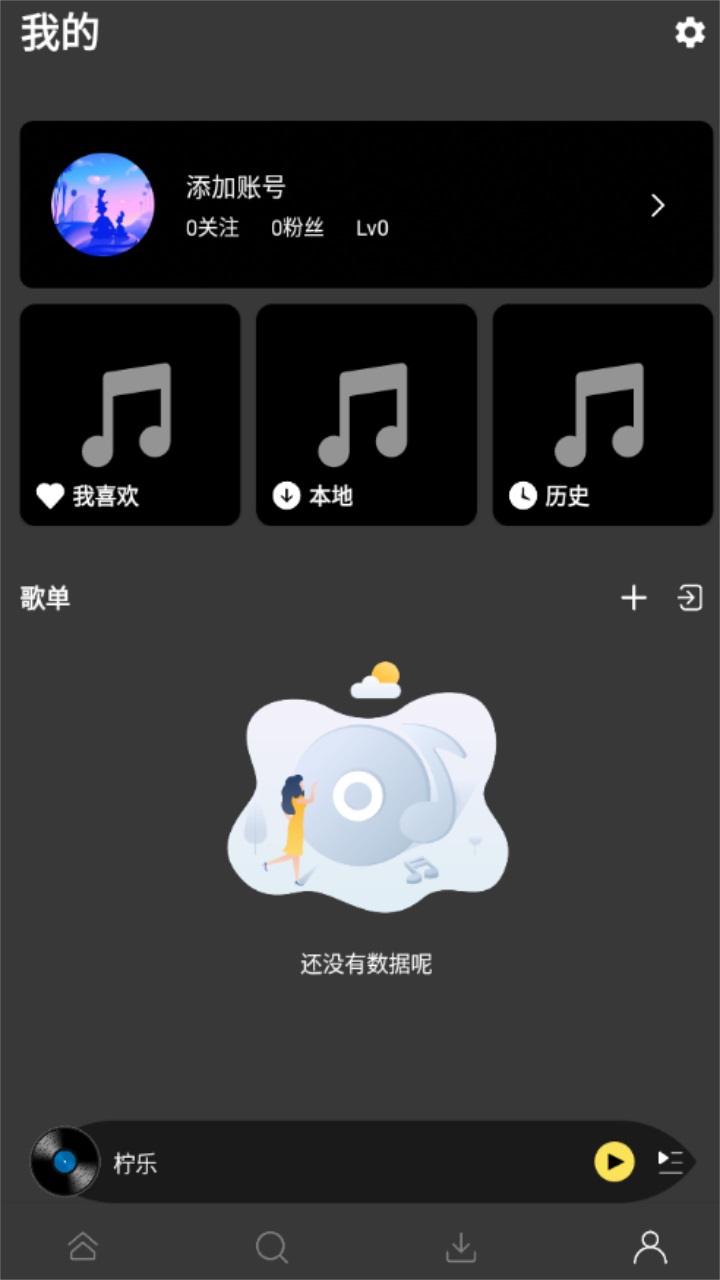Open the settings gear icon

[689, 33]
